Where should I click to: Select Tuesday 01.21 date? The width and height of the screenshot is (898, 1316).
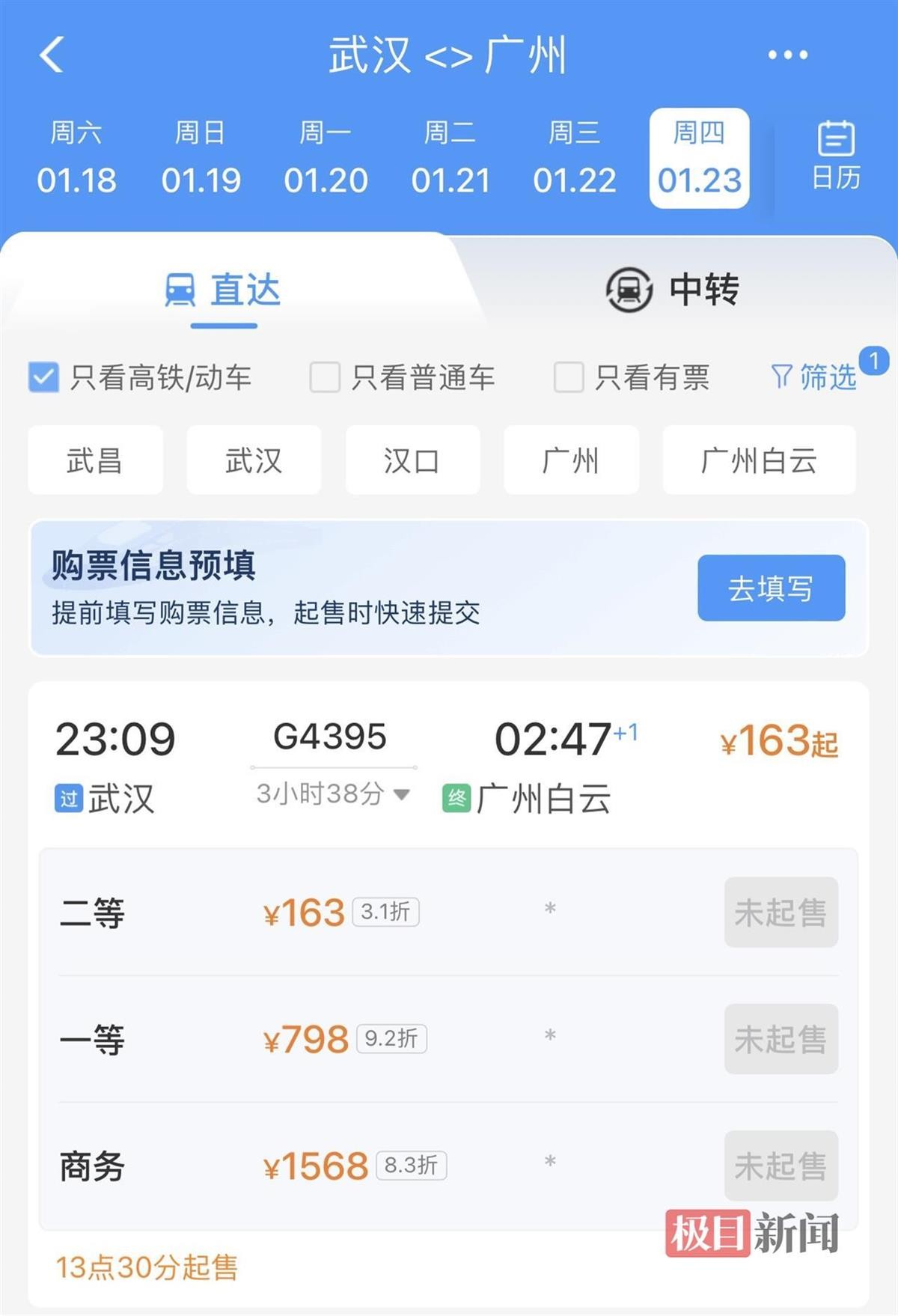[450, 158]
